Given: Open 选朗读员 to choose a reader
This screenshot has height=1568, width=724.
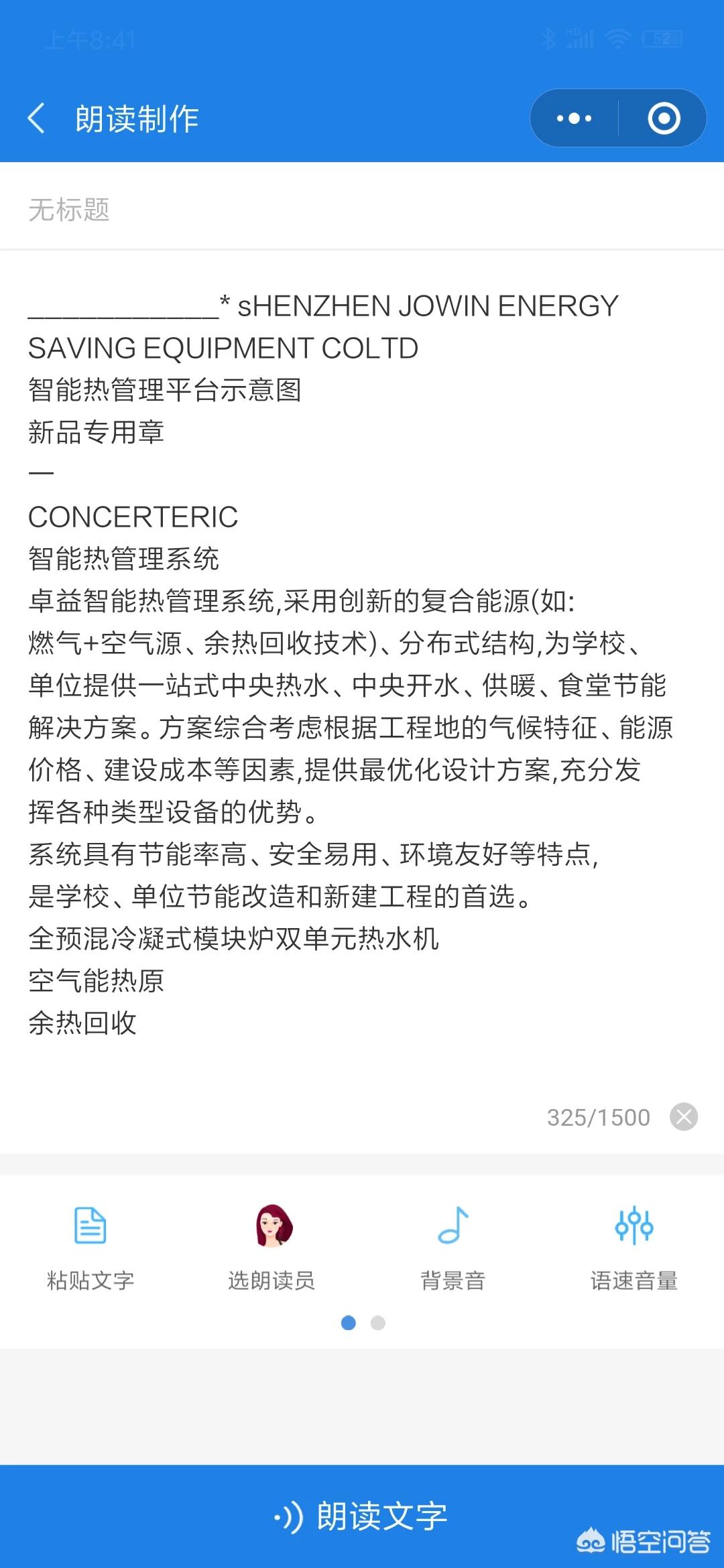Looking at the screenshot, I should click(271, 1248).
